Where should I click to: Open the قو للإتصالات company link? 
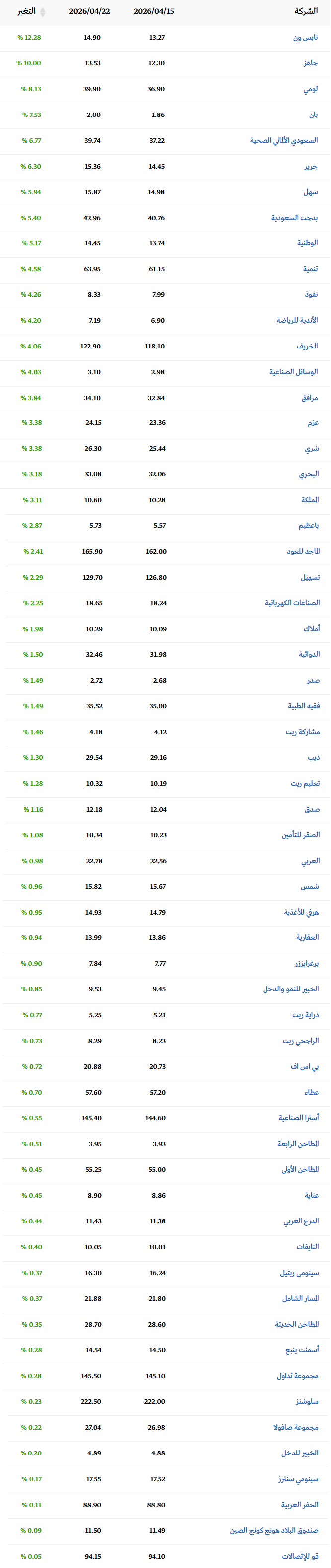point(300,1557)
